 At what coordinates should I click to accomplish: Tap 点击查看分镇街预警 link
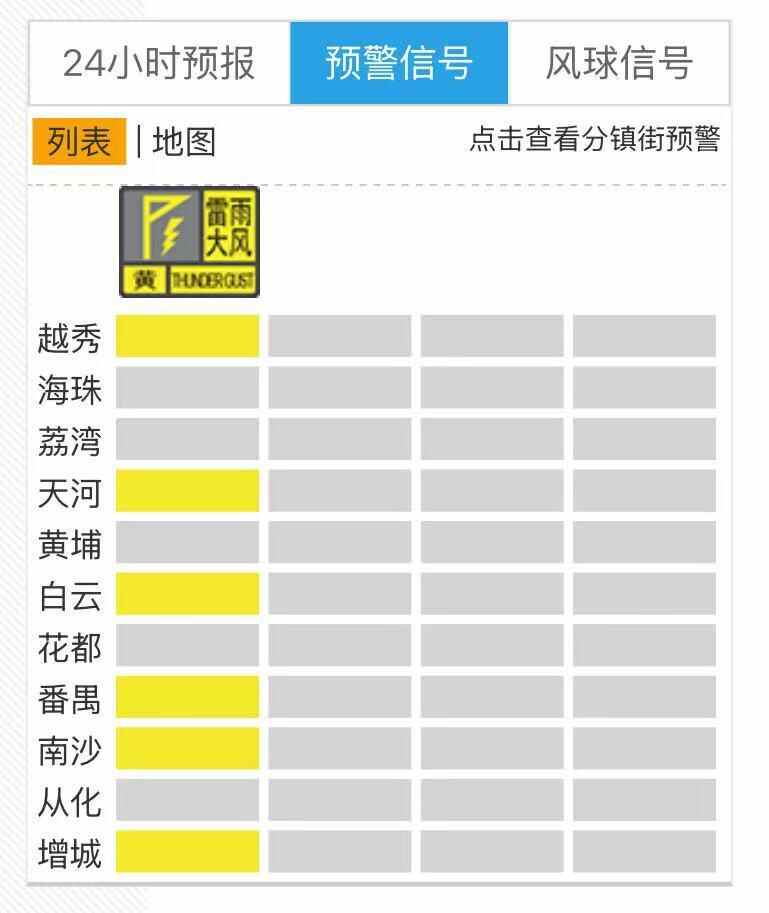pyautogui.click(x=594, y=140)
